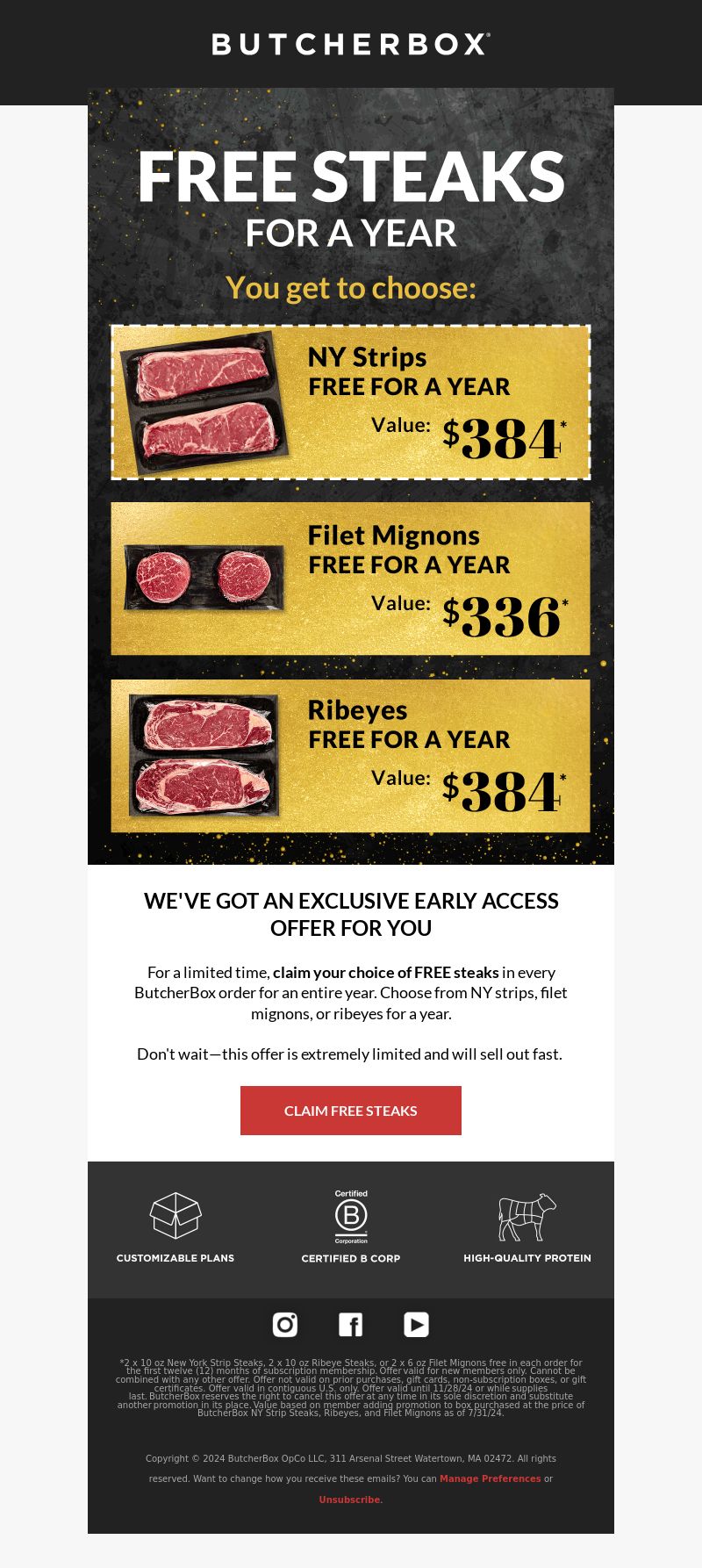Open ButcherBox's Facebook page
This screenshot has width=702, height=1568.
pos(351,1324)
